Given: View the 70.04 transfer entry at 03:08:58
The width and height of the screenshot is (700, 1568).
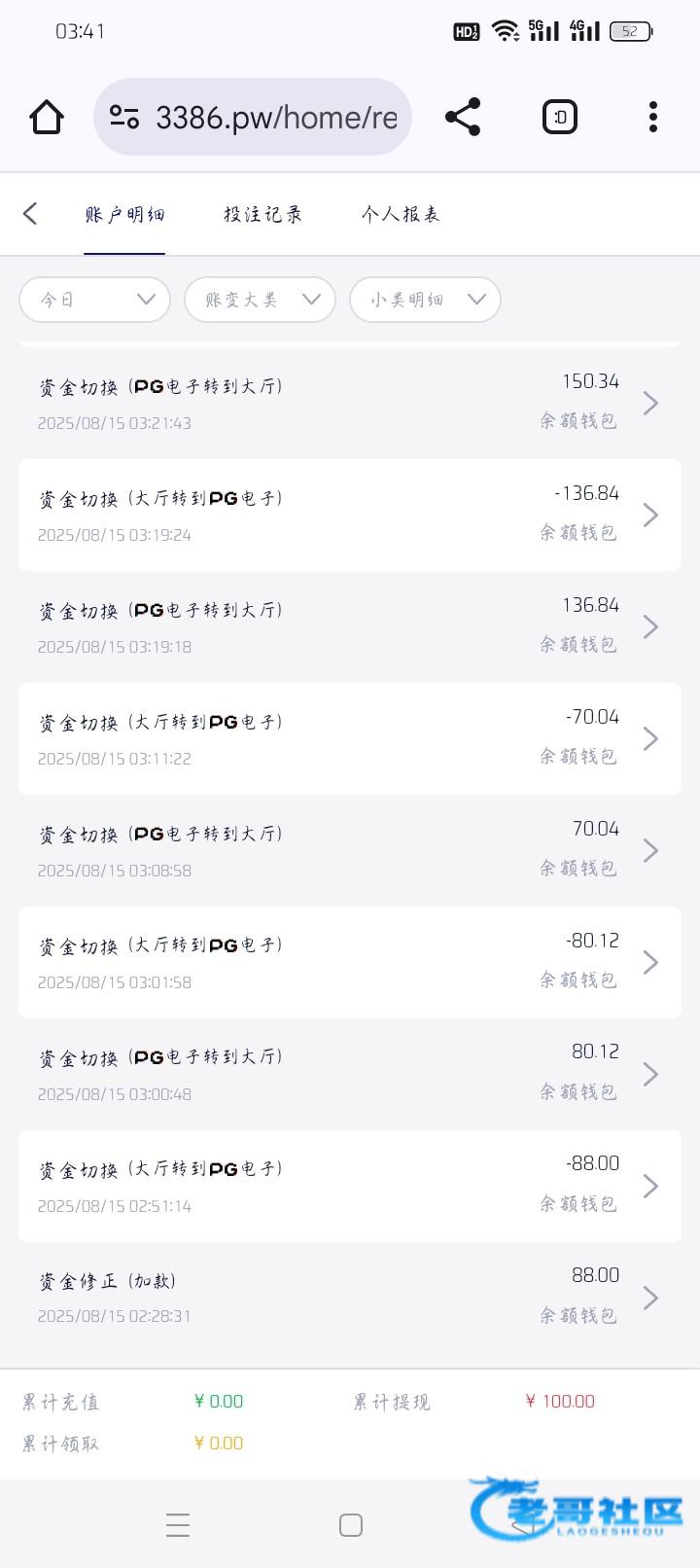Looking at the screenshot, I should click(350, 850).
